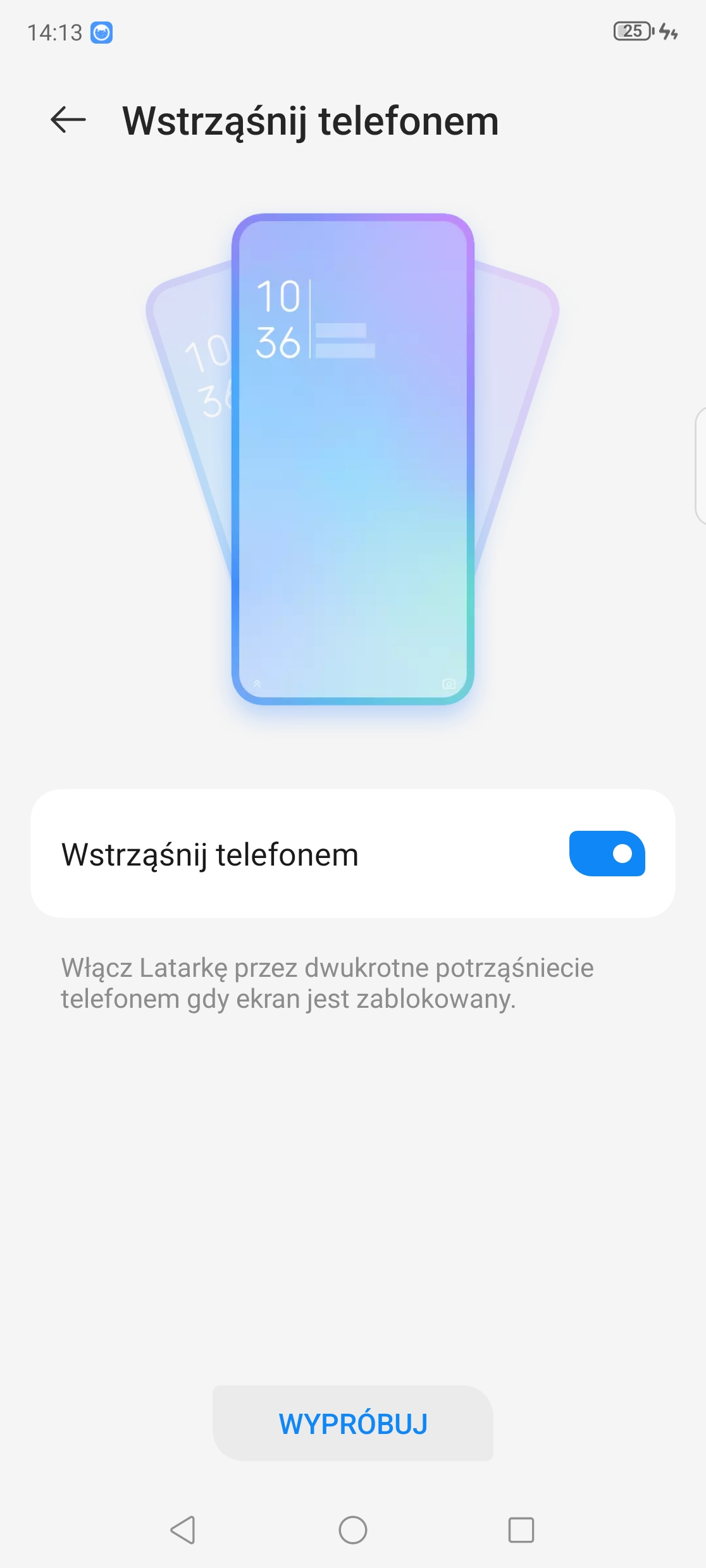Go to the home screen
Viewport: 706px width, 1568px height.
[x=353, y=1530]
